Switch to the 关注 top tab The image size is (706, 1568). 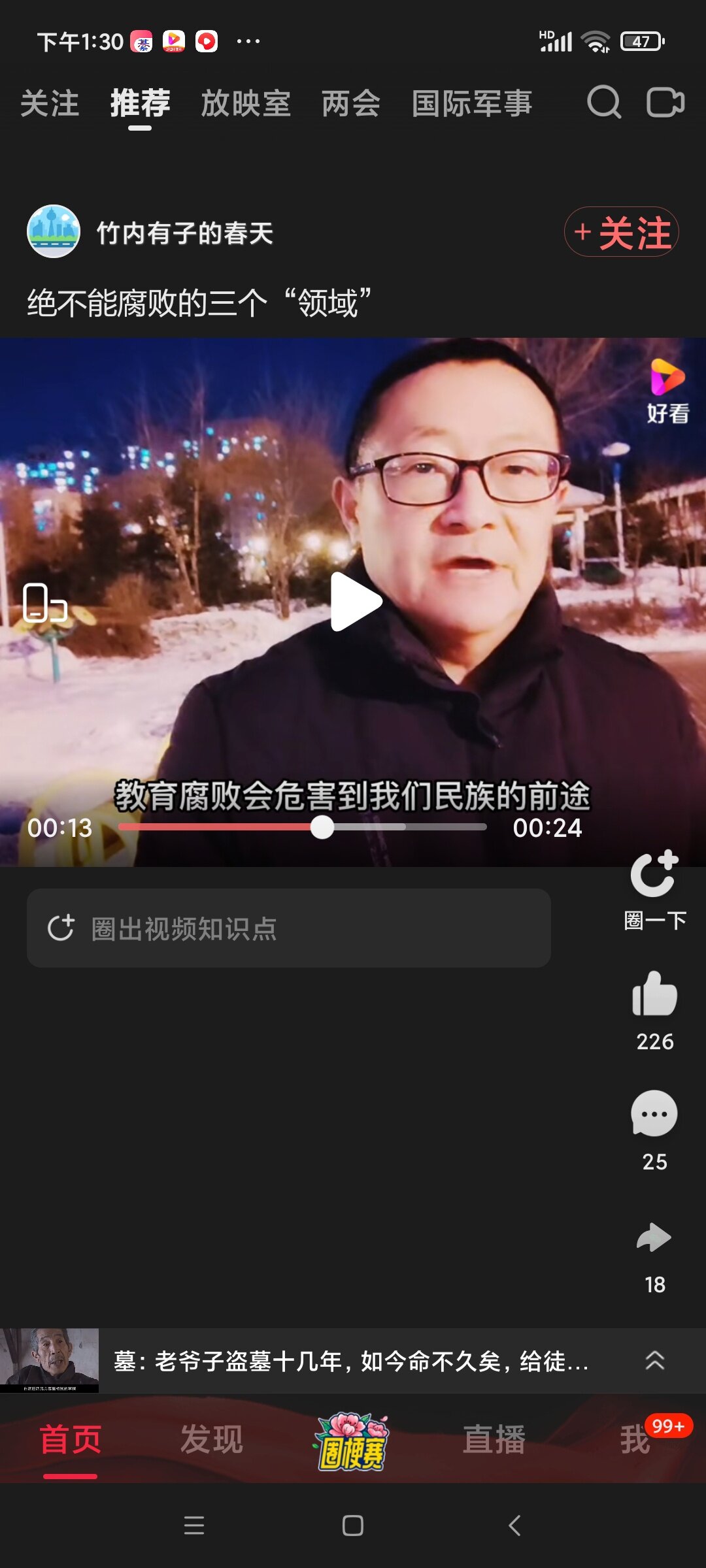coord(50,104)
